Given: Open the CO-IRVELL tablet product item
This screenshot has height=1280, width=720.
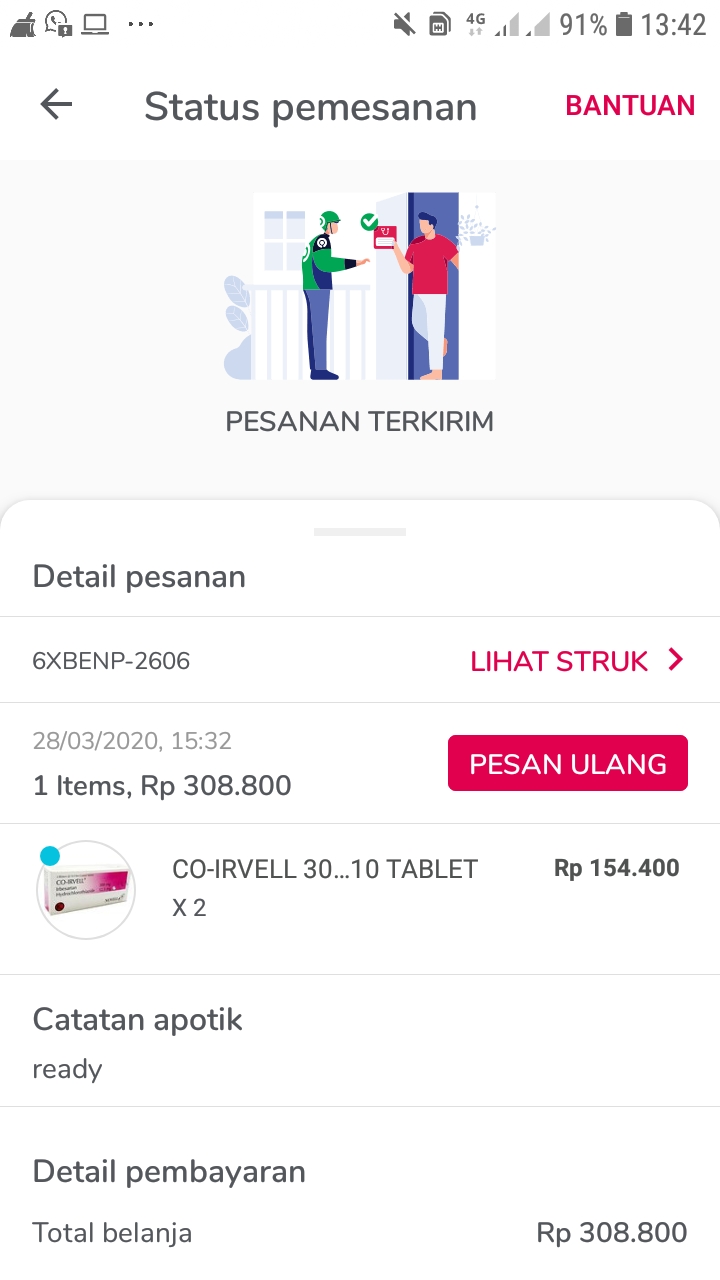Looking at the screenshot, I should click(325, 888).
